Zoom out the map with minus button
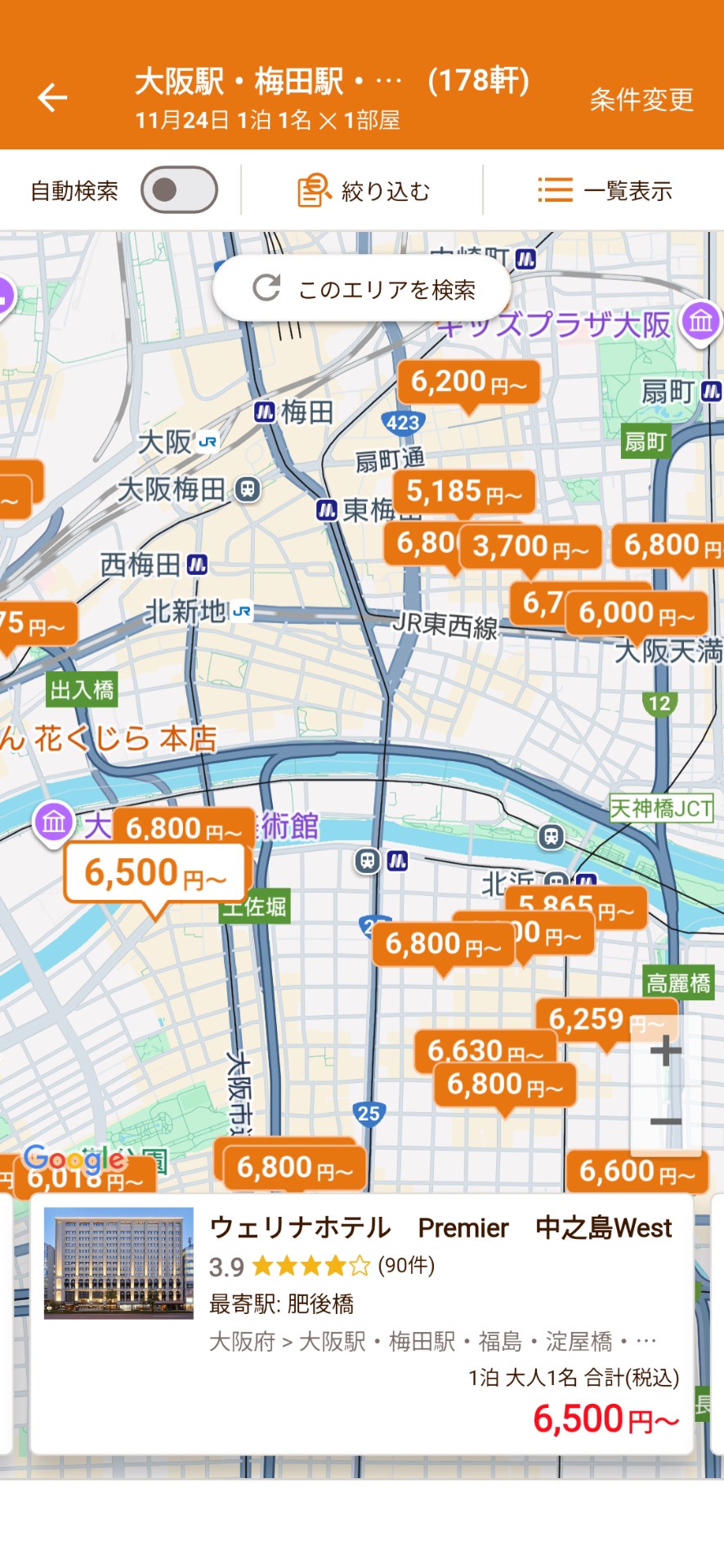This screenshot has height=1568, width=724. point(665,1121)
